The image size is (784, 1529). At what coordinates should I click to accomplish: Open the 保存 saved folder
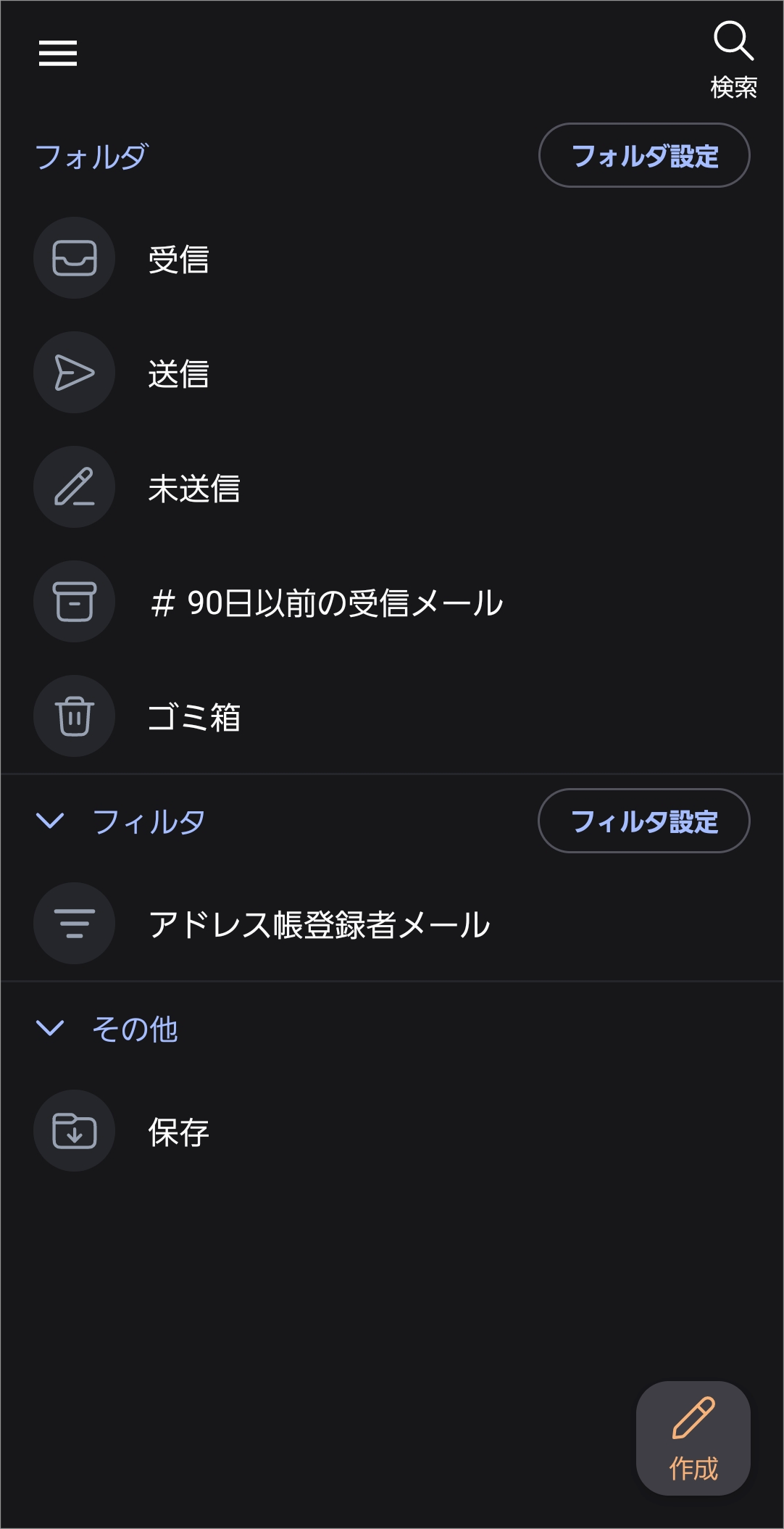click(178, 1132)
